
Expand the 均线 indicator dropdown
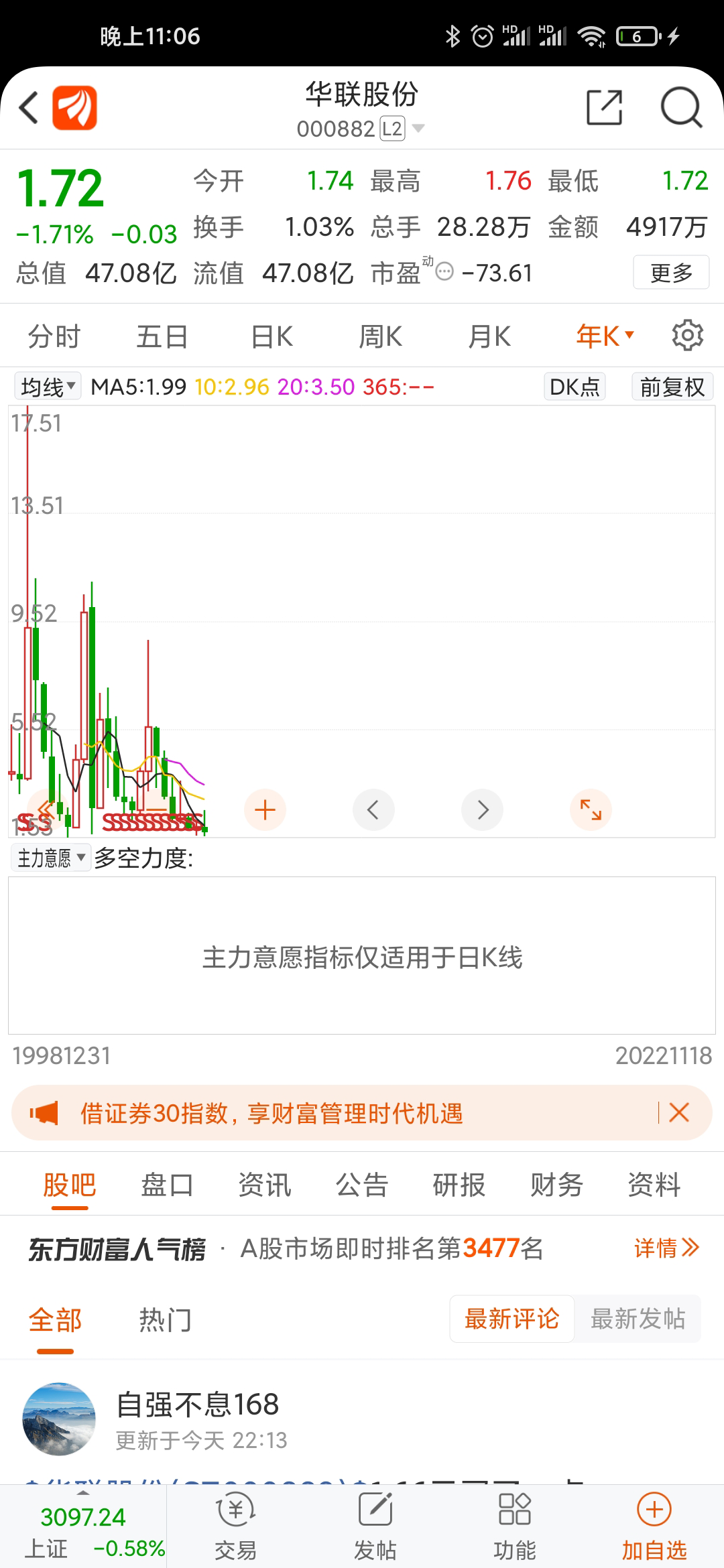(x=48, y=387)
